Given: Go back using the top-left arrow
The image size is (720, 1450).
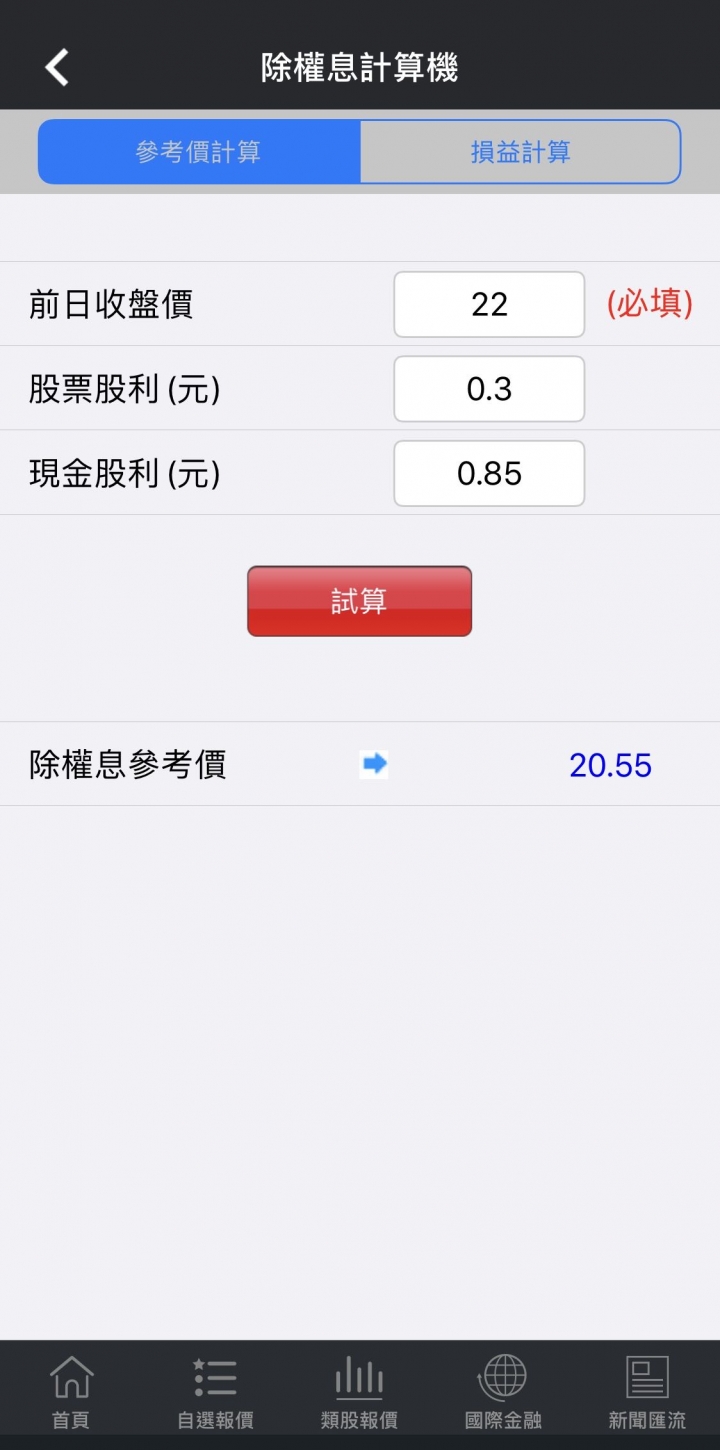Looking at the screenshot, I should tap(57, 68).
